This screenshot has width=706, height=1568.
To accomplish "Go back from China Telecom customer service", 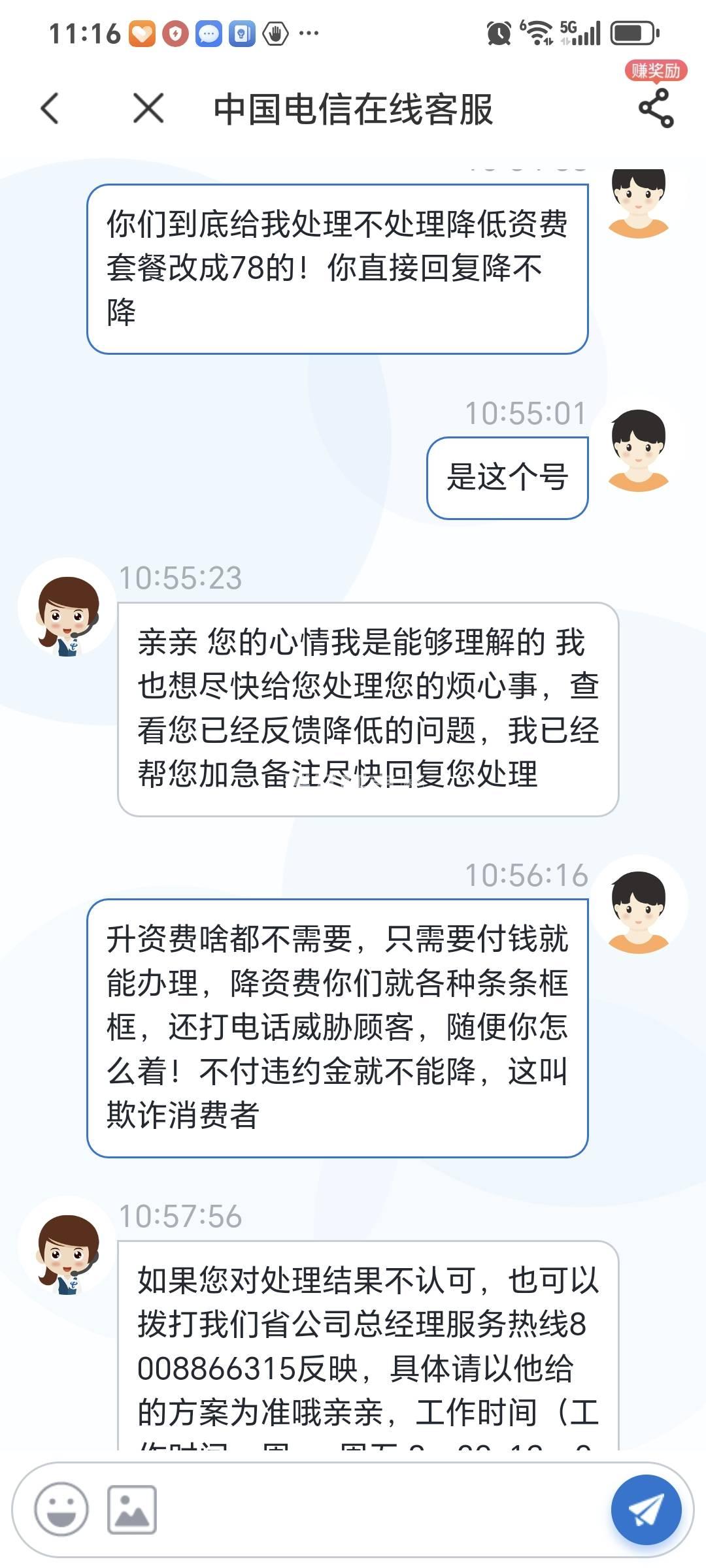I will click(x=50, y=108).
